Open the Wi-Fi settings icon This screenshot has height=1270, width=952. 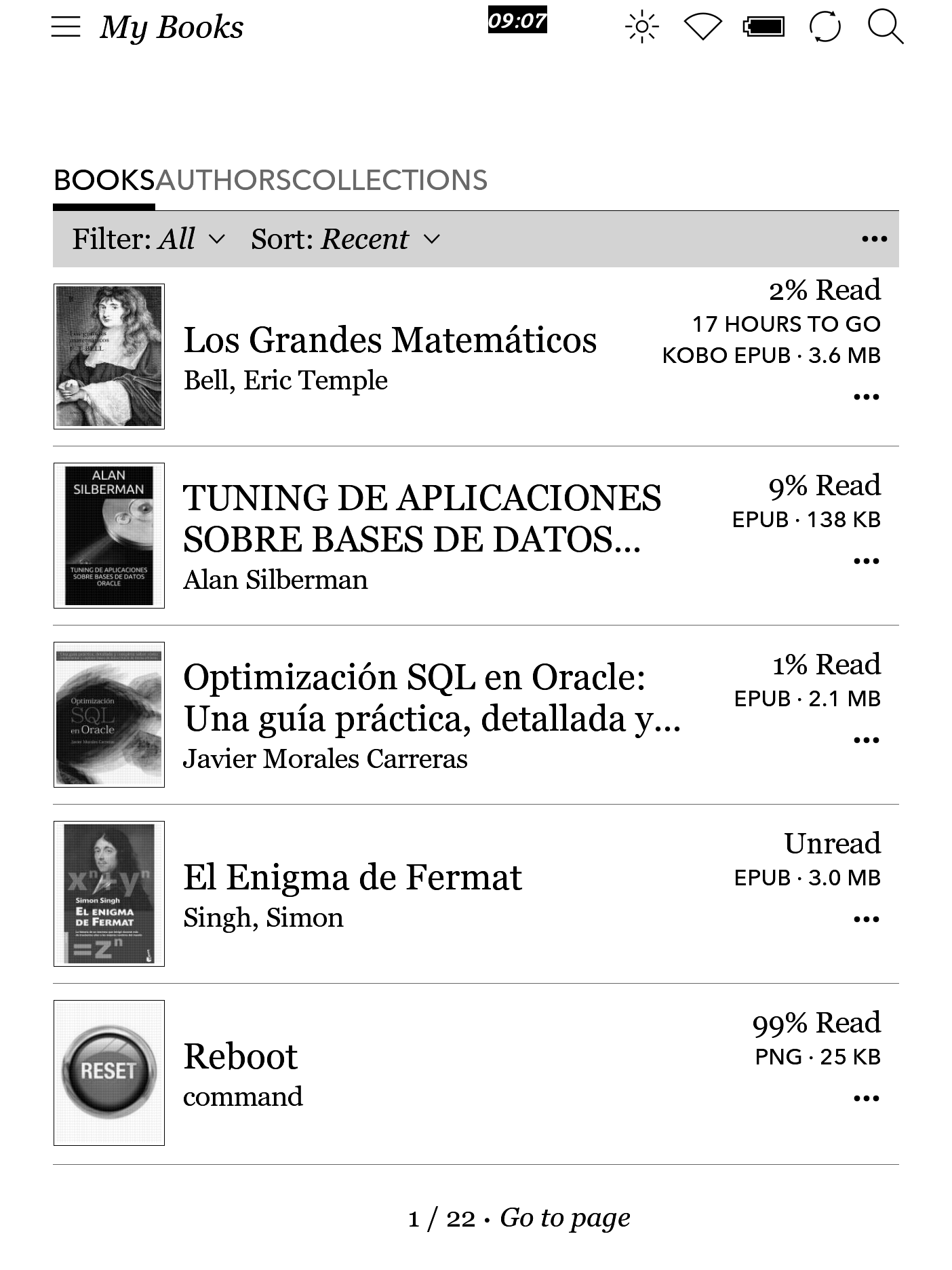pyautogui.click(x=702, y=27)
